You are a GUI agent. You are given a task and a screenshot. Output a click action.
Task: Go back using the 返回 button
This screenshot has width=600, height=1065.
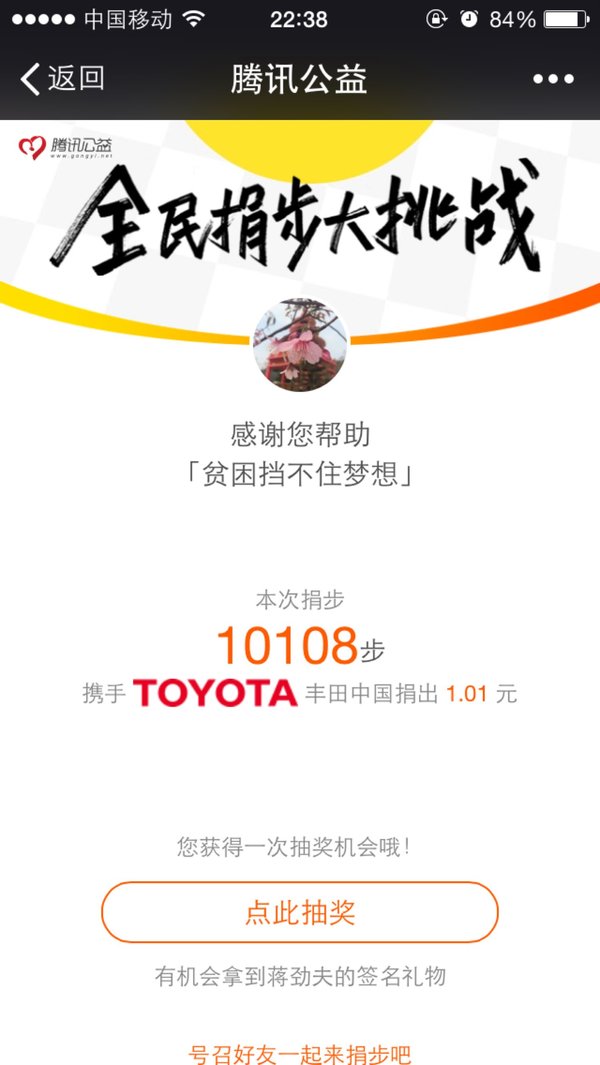63,79
